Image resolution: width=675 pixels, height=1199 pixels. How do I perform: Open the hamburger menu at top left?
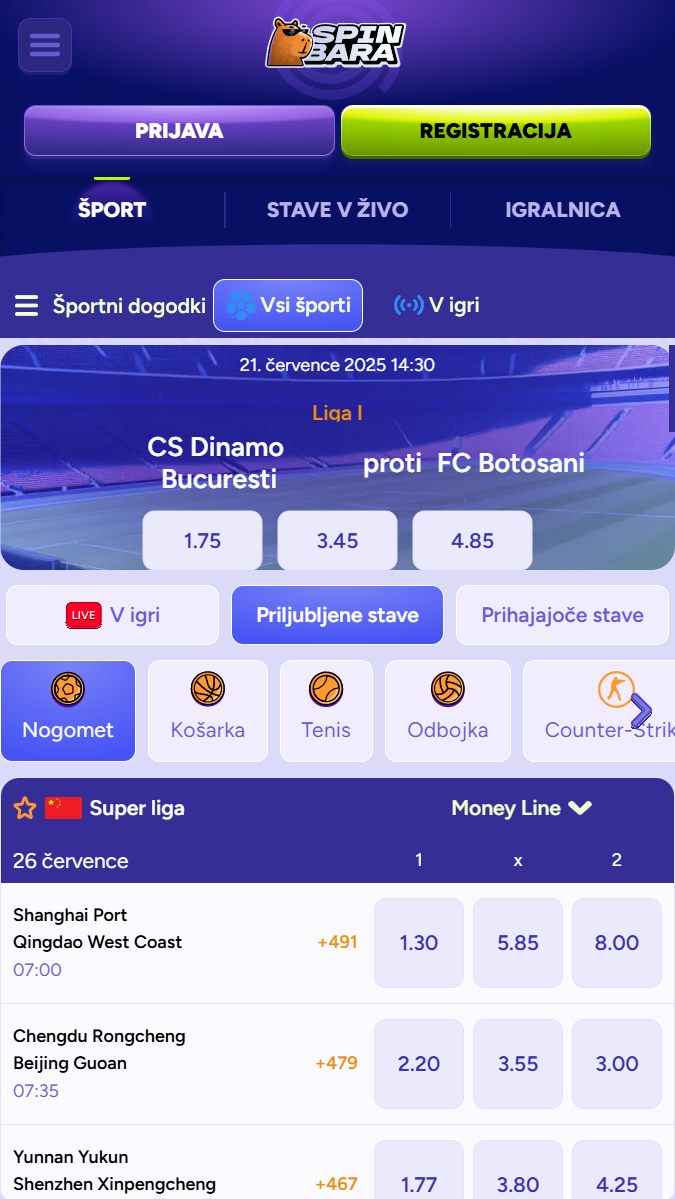(44, 45)
